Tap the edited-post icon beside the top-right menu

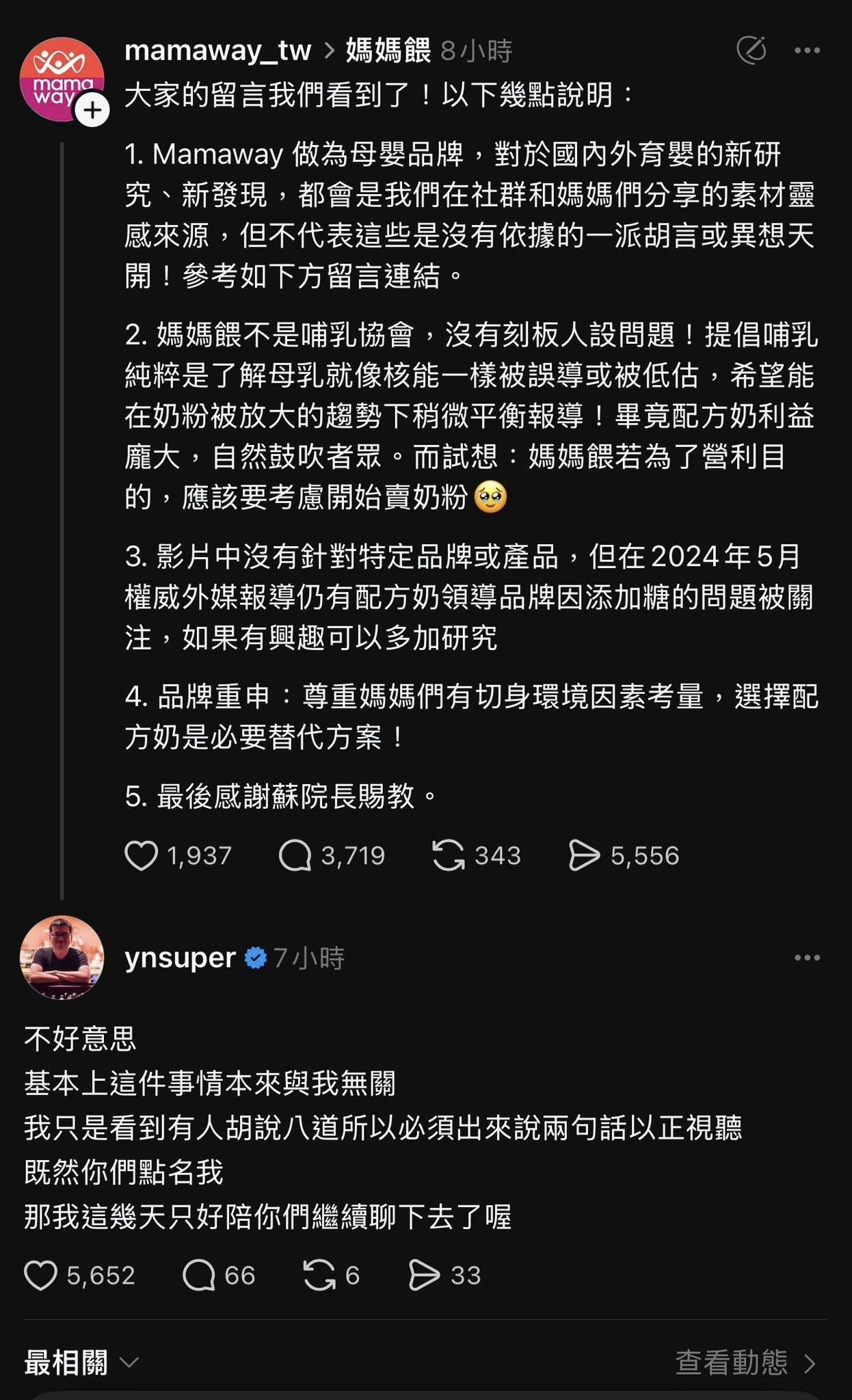(751, 50)
